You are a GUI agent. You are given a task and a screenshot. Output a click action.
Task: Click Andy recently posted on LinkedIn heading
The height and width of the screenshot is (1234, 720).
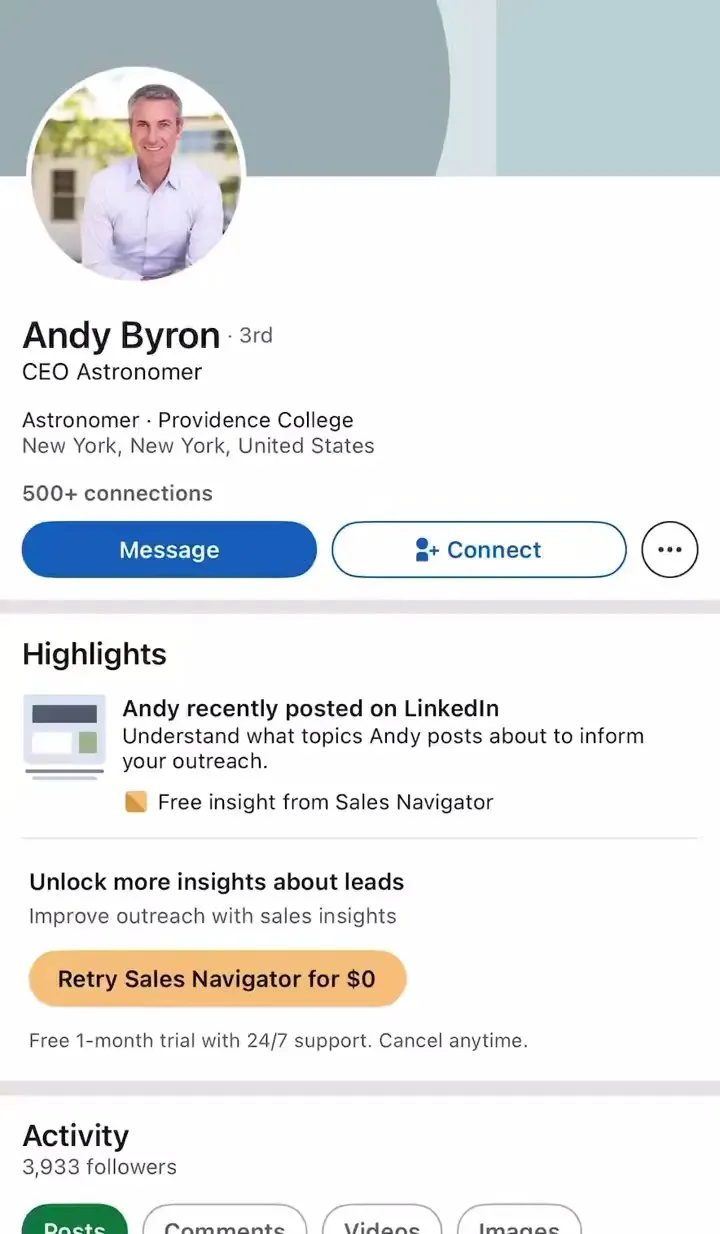point(310,708)
